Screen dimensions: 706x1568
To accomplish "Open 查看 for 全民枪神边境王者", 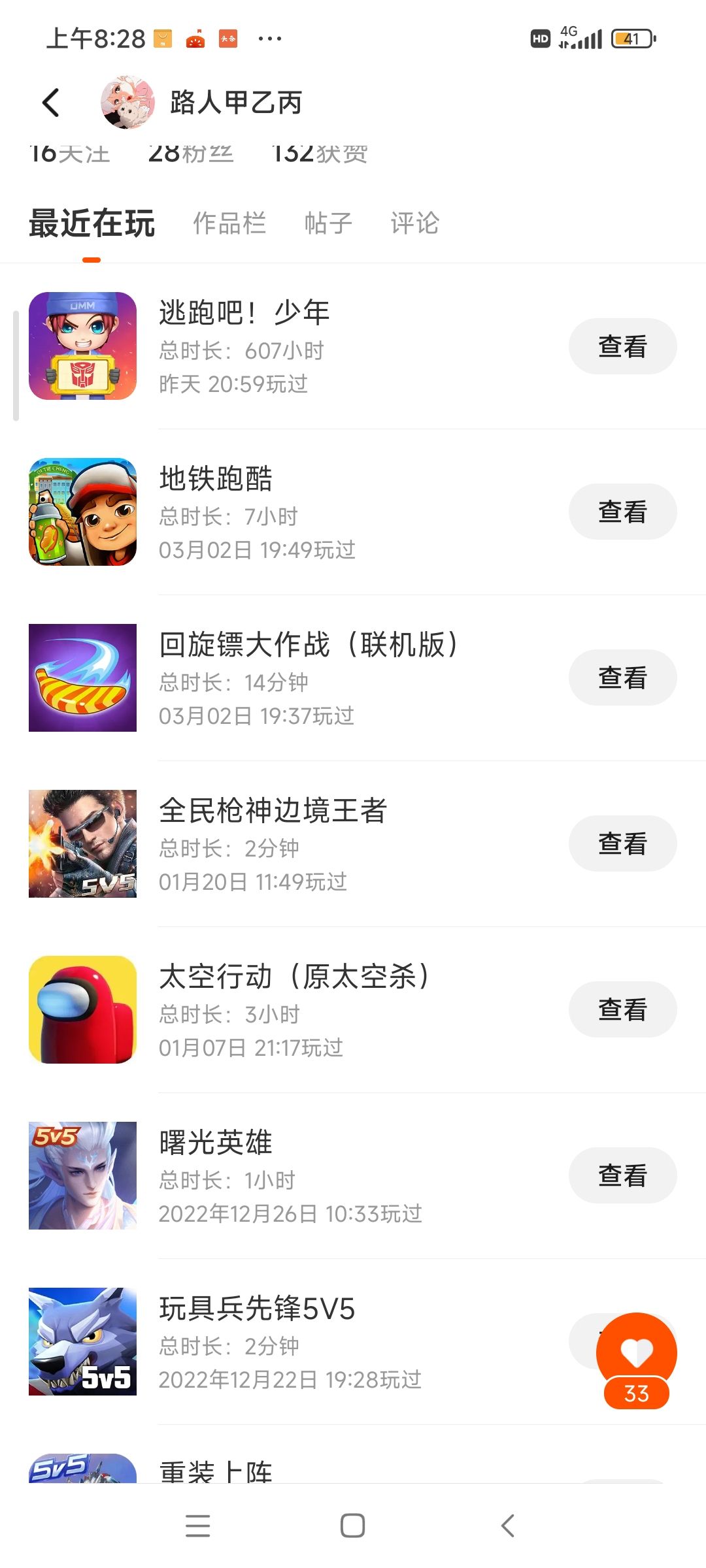I will coord(622,844).
